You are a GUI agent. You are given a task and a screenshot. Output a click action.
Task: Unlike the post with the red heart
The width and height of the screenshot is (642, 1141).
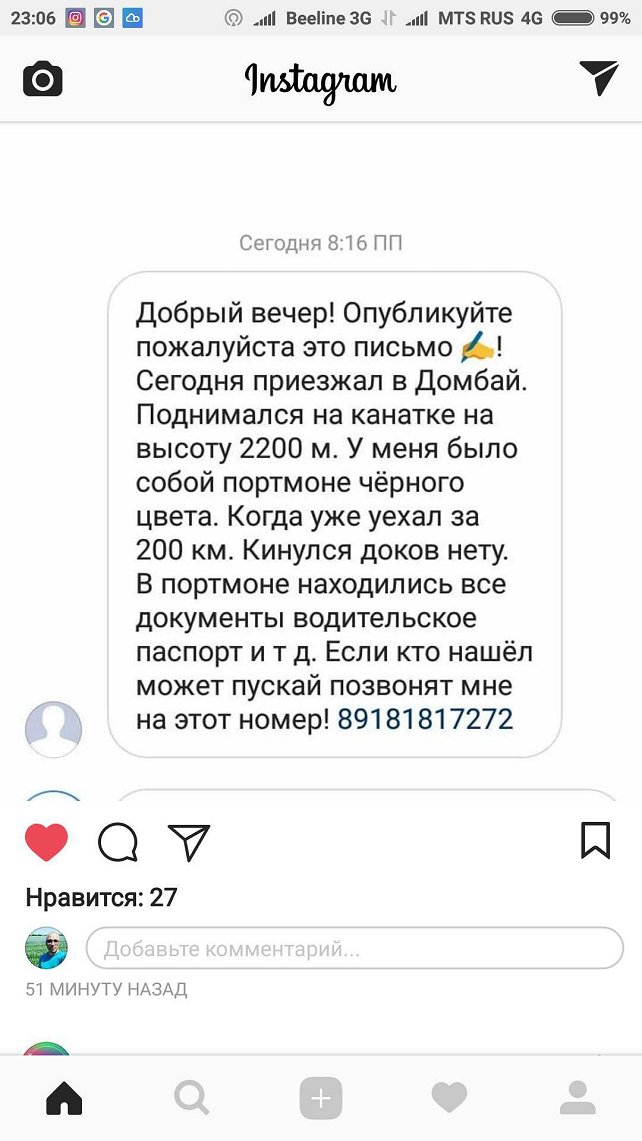click(46, 842)
